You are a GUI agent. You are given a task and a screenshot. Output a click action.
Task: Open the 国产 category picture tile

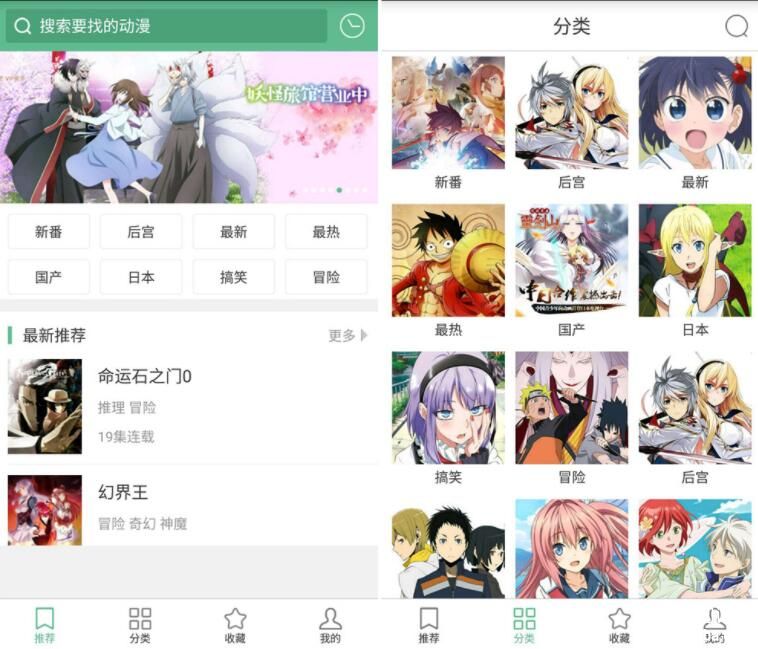pyautogui.click(x=571, y=260)
